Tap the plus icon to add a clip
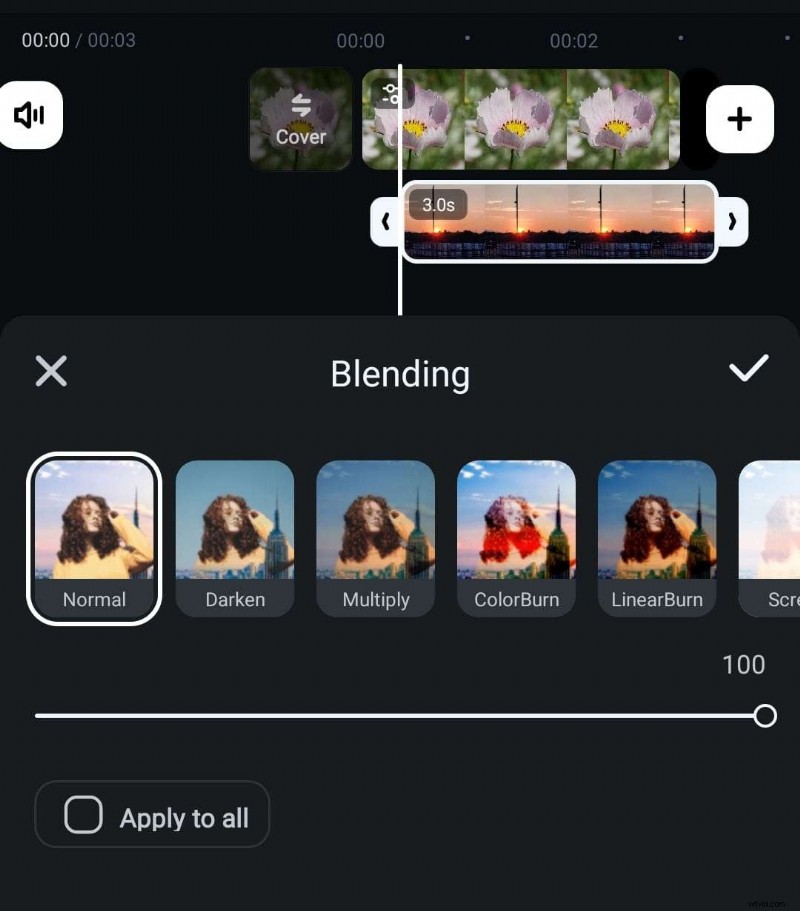 click(739, 118)
